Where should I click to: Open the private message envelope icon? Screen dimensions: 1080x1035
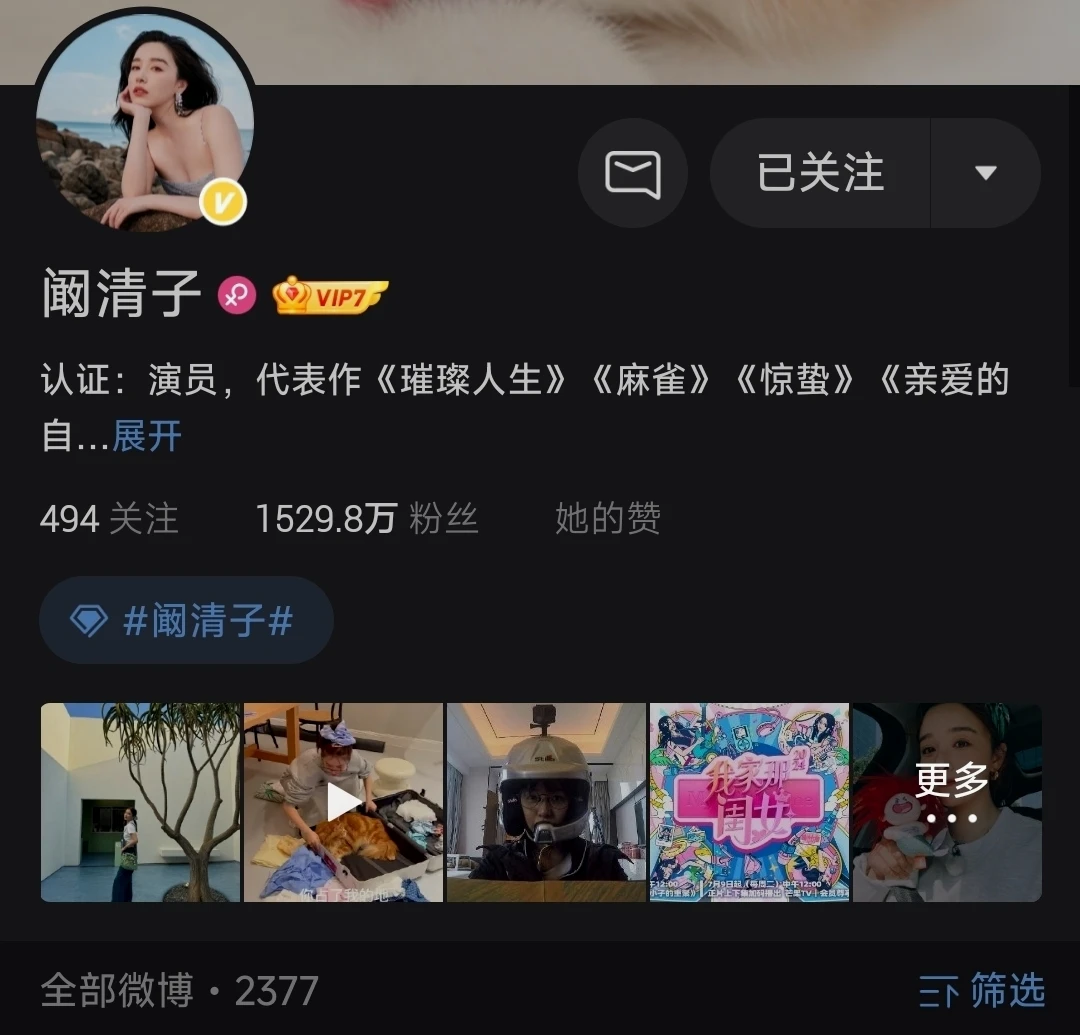[x=632, y=174]
